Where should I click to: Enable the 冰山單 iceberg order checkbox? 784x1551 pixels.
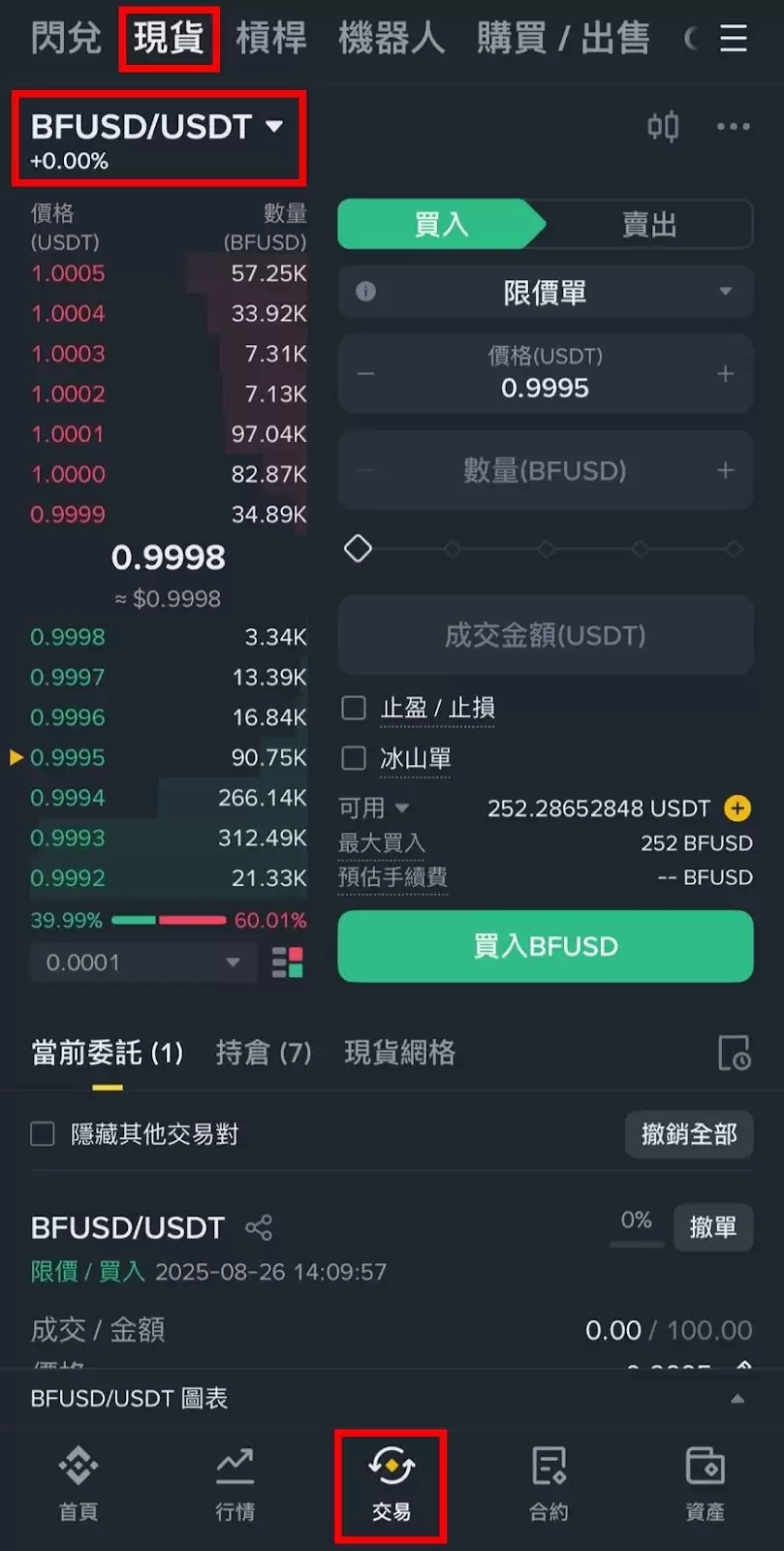point(353,758)
